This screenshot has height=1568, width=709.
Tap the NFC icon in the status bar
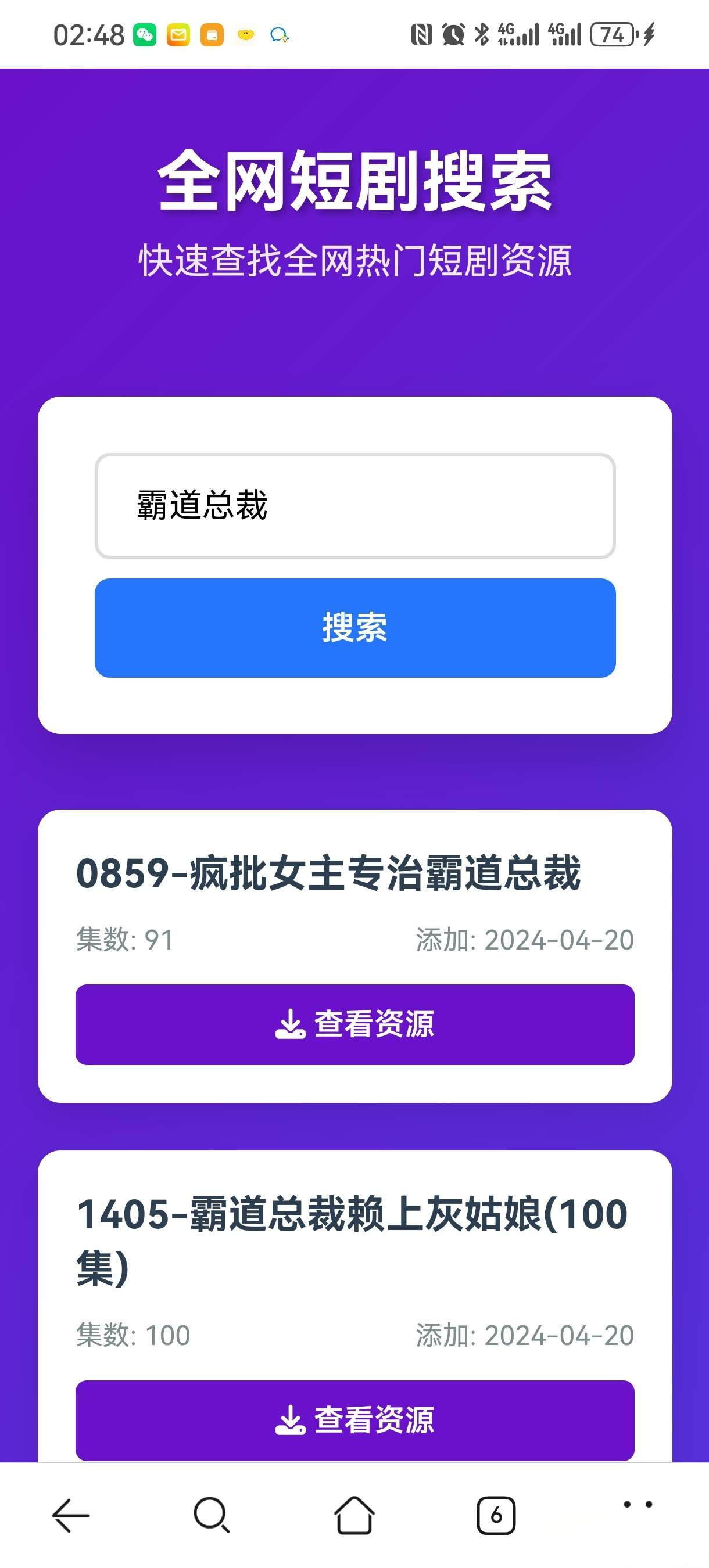421,35
